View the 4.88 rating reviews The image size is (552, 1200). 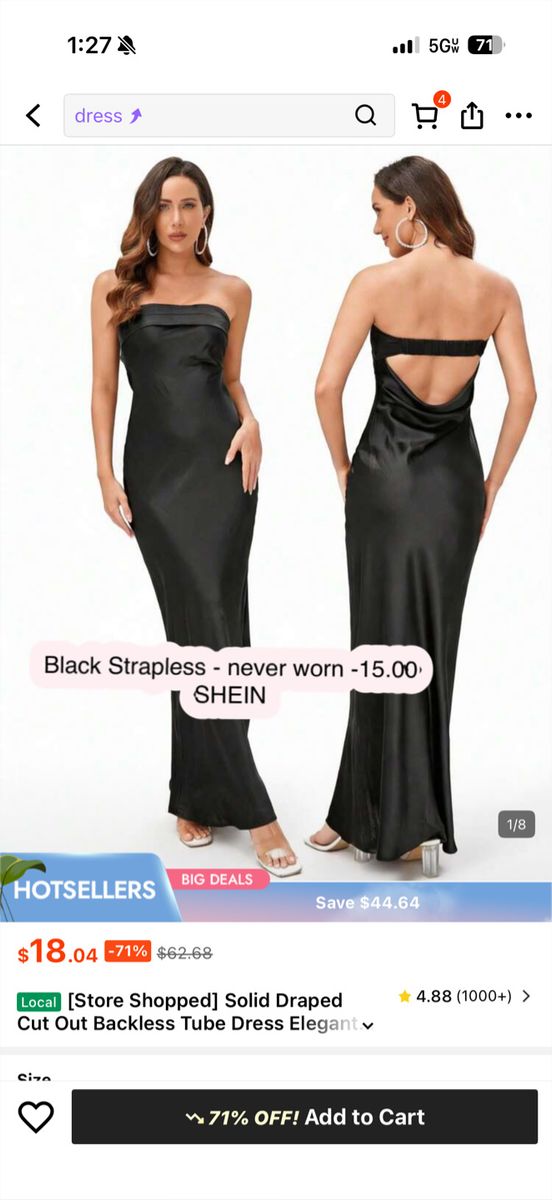[x=464, y=996]
